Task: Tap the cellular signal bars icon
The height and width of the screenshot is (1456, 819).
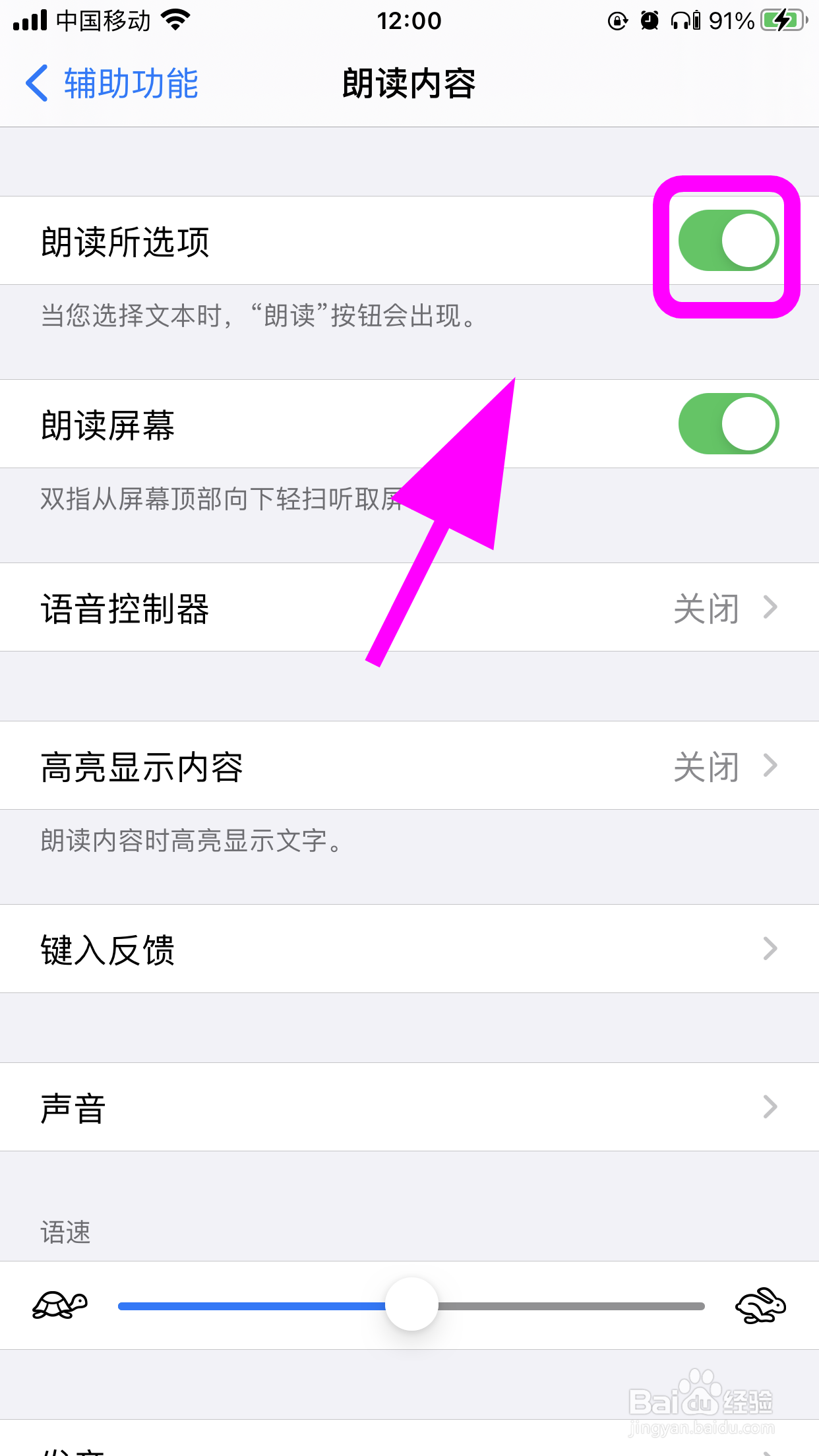Action: (30, 20)
